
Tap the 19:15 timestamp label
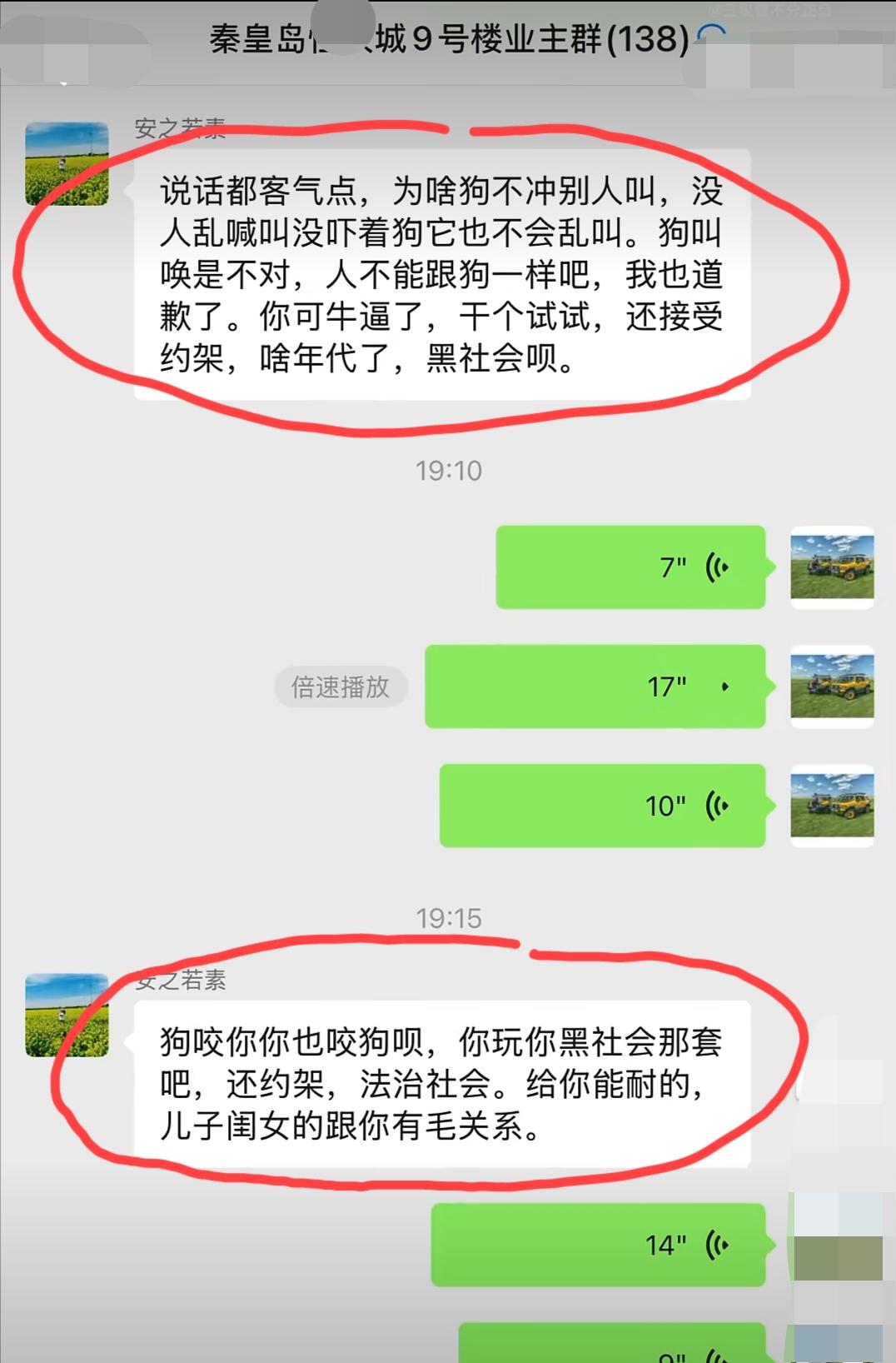(x=448, y=917)
